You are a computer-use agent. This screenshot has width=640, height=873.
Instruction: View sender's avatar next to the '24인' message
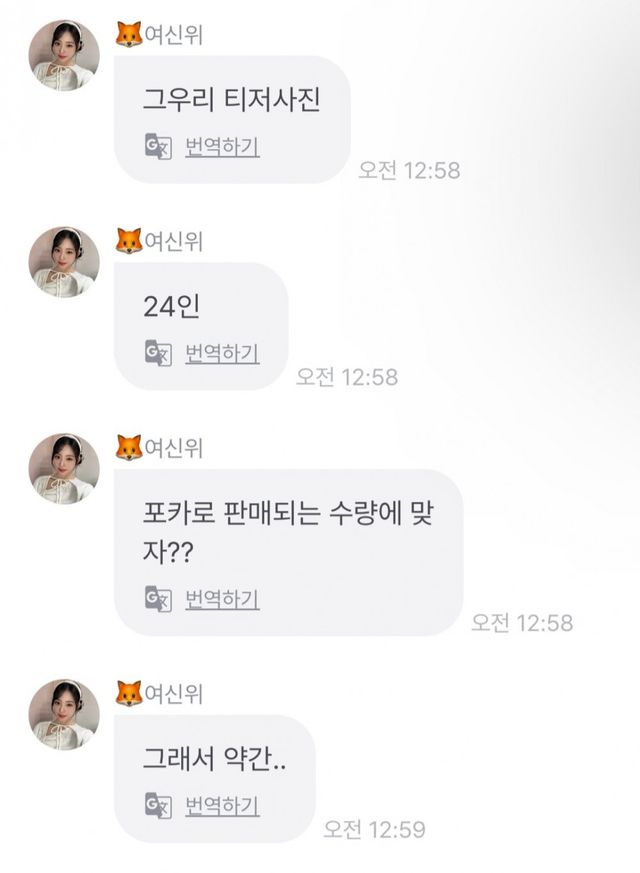coord(64,263)
